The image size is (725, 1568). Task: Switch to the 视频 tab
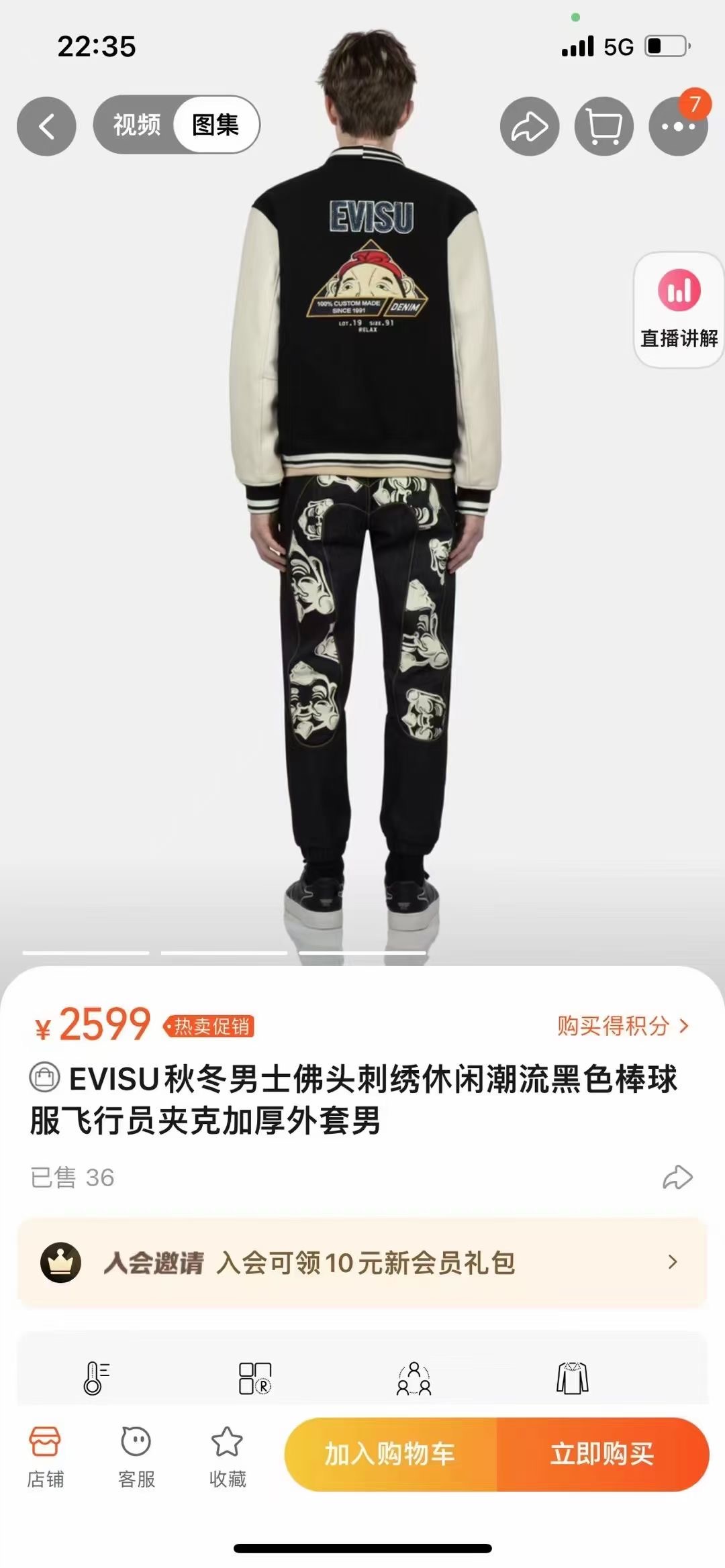136,125
